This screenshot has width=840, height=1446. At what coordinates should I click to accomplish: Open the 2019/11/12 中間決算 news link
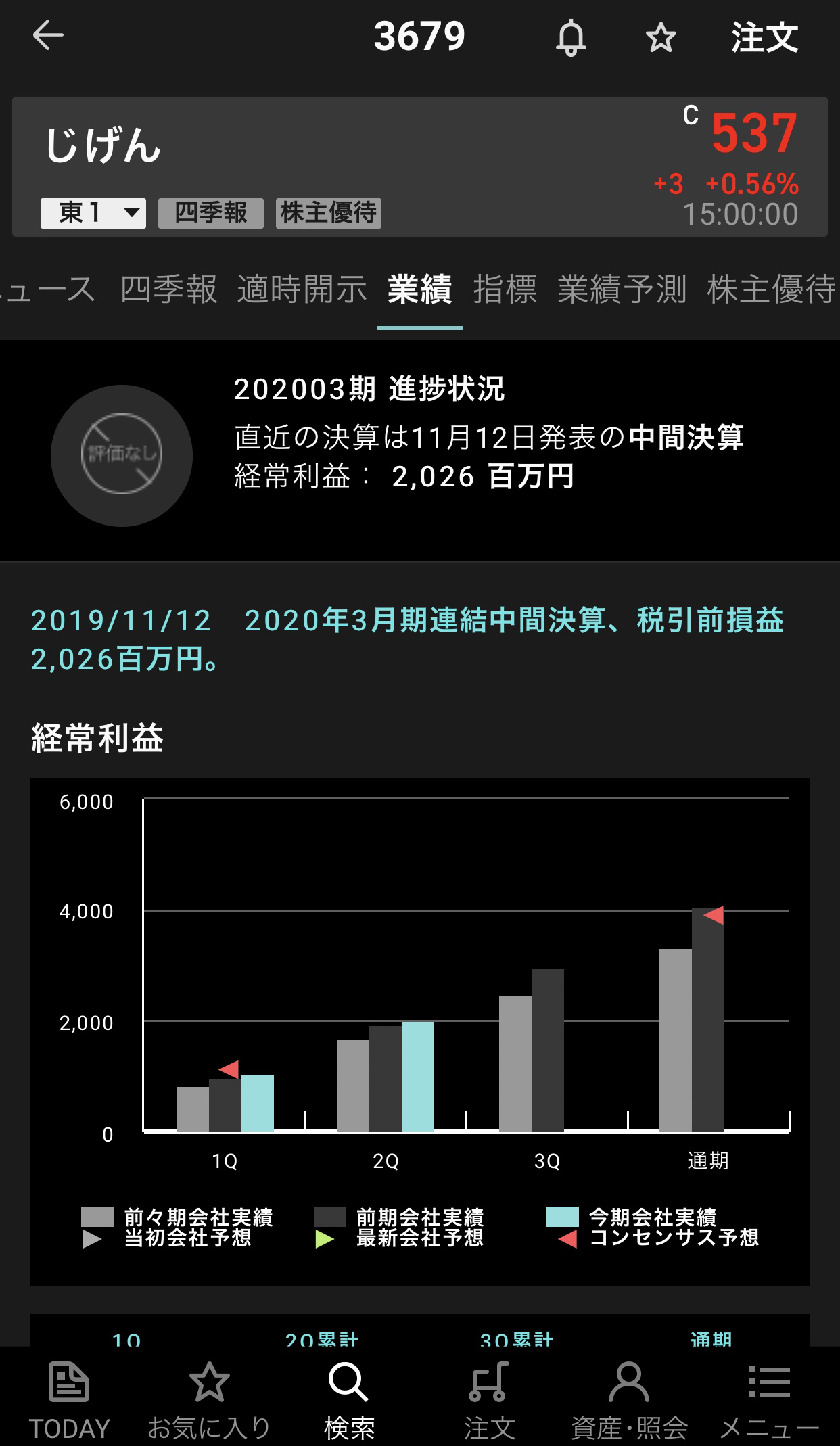pyautogui.click(x=408, y=639)
